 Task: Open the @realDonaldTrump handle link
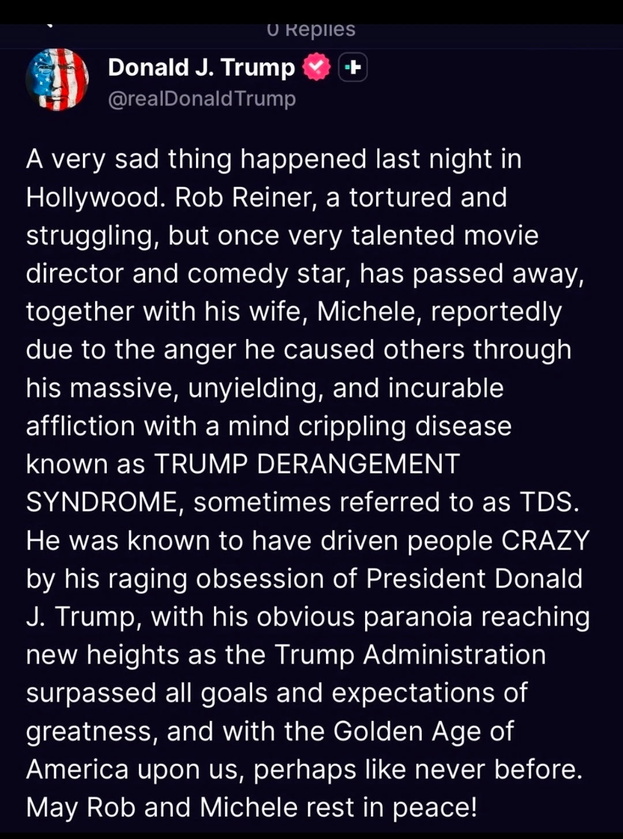(201, 99)
